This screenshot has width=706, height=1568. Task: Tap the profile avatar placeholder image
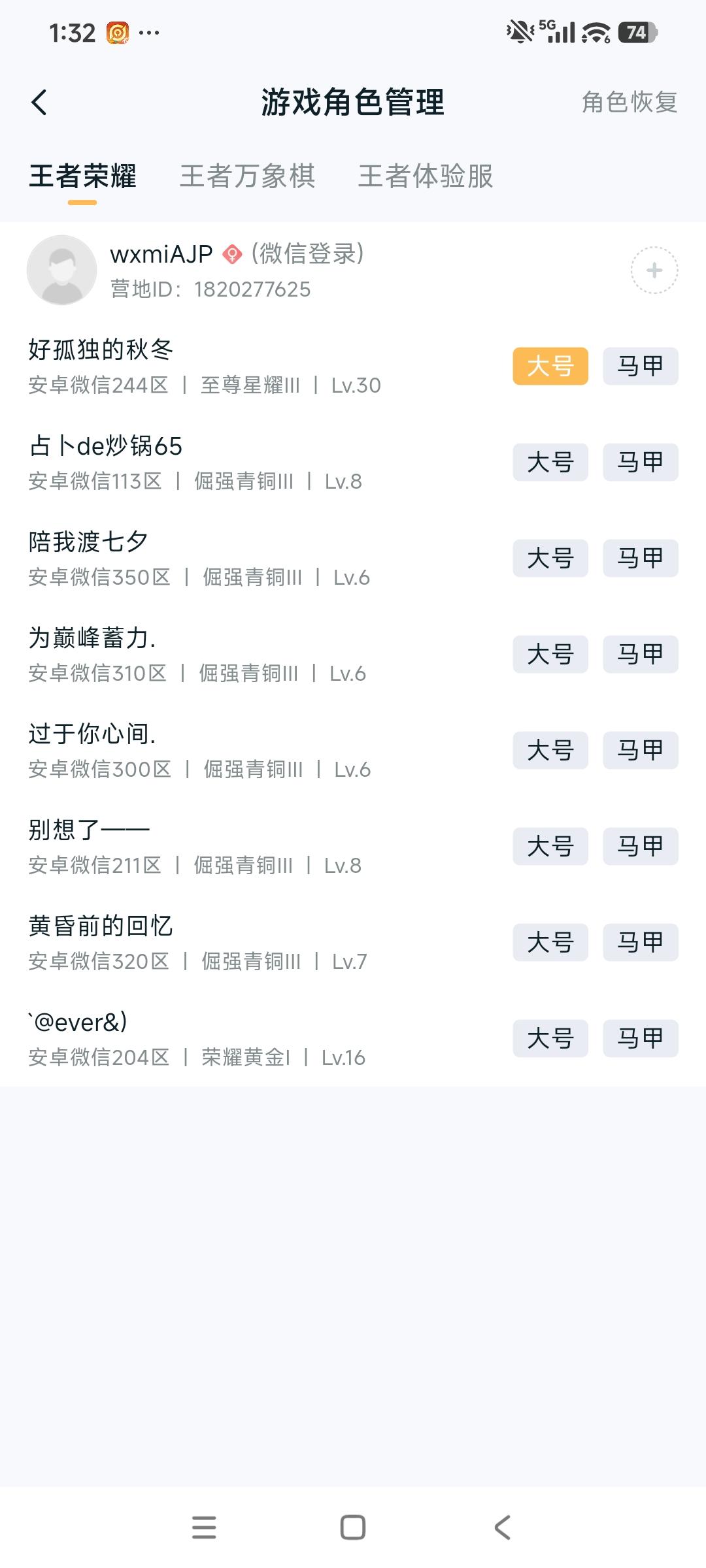coord(63,270)
